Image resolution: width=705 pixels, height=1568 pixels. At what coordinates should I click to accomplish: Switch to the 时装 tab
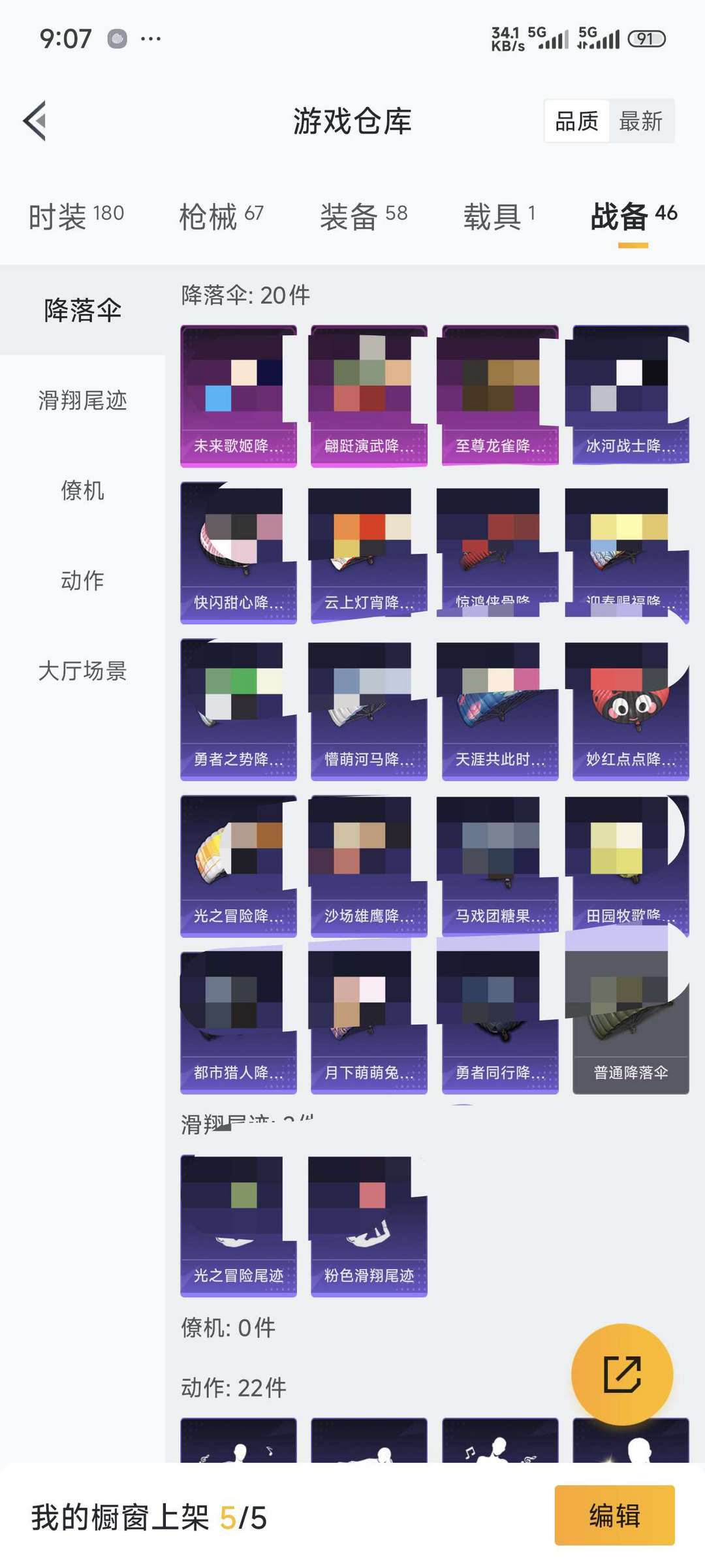click(76, 216)
